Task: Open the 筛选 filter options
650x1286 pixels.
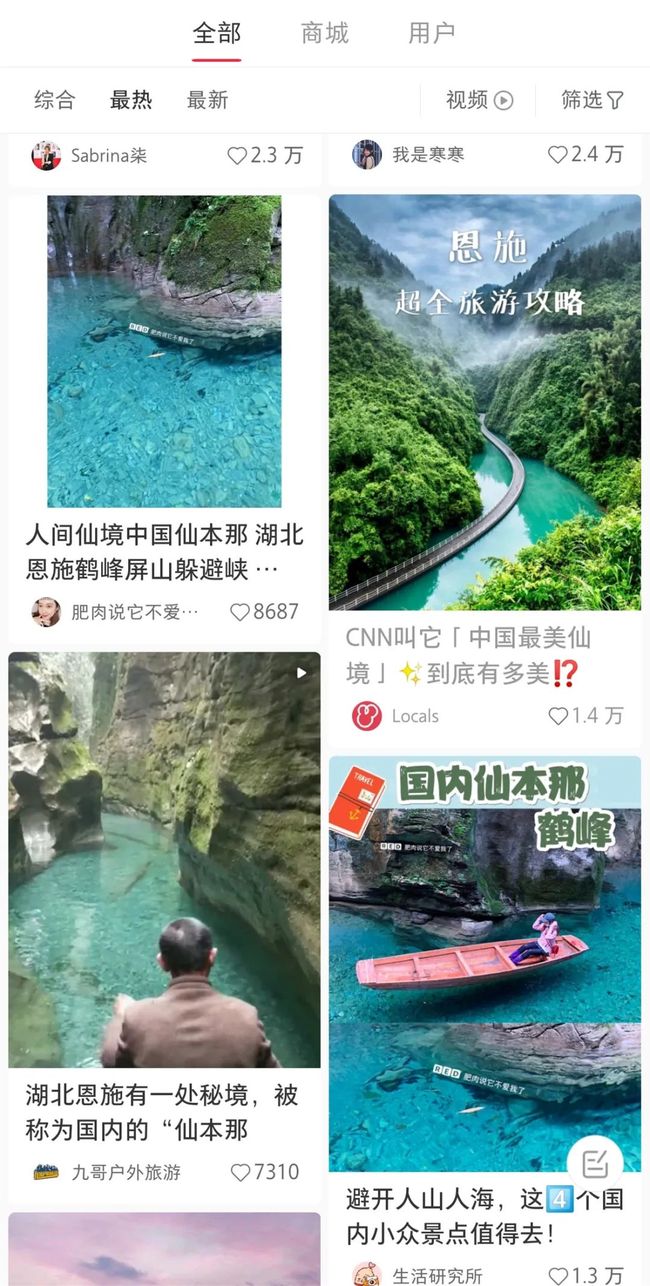Action: click(592, 100)
